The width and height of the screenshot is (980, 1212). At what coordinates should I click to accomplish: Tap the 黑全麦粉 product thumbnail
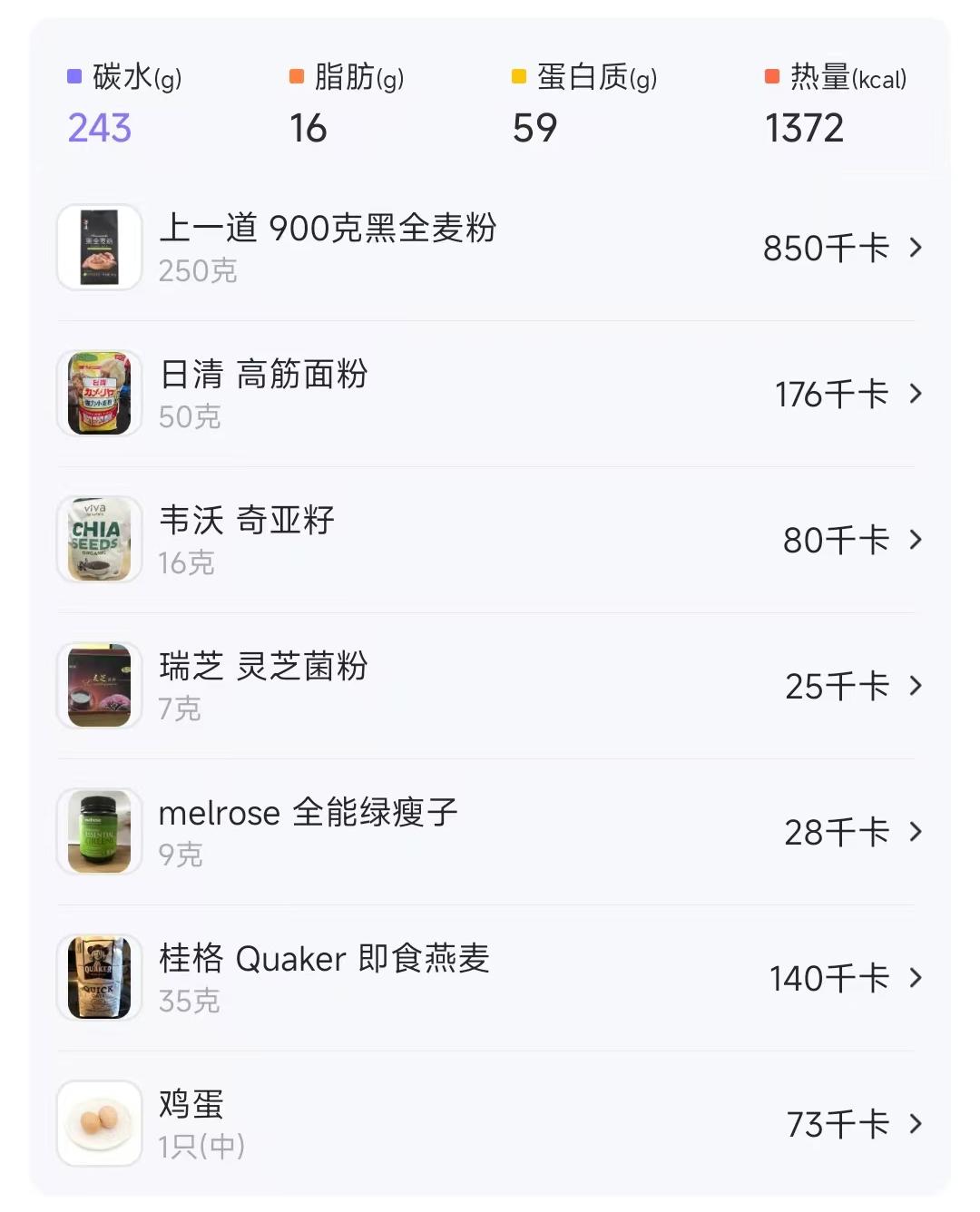click(x=98, y=247)
